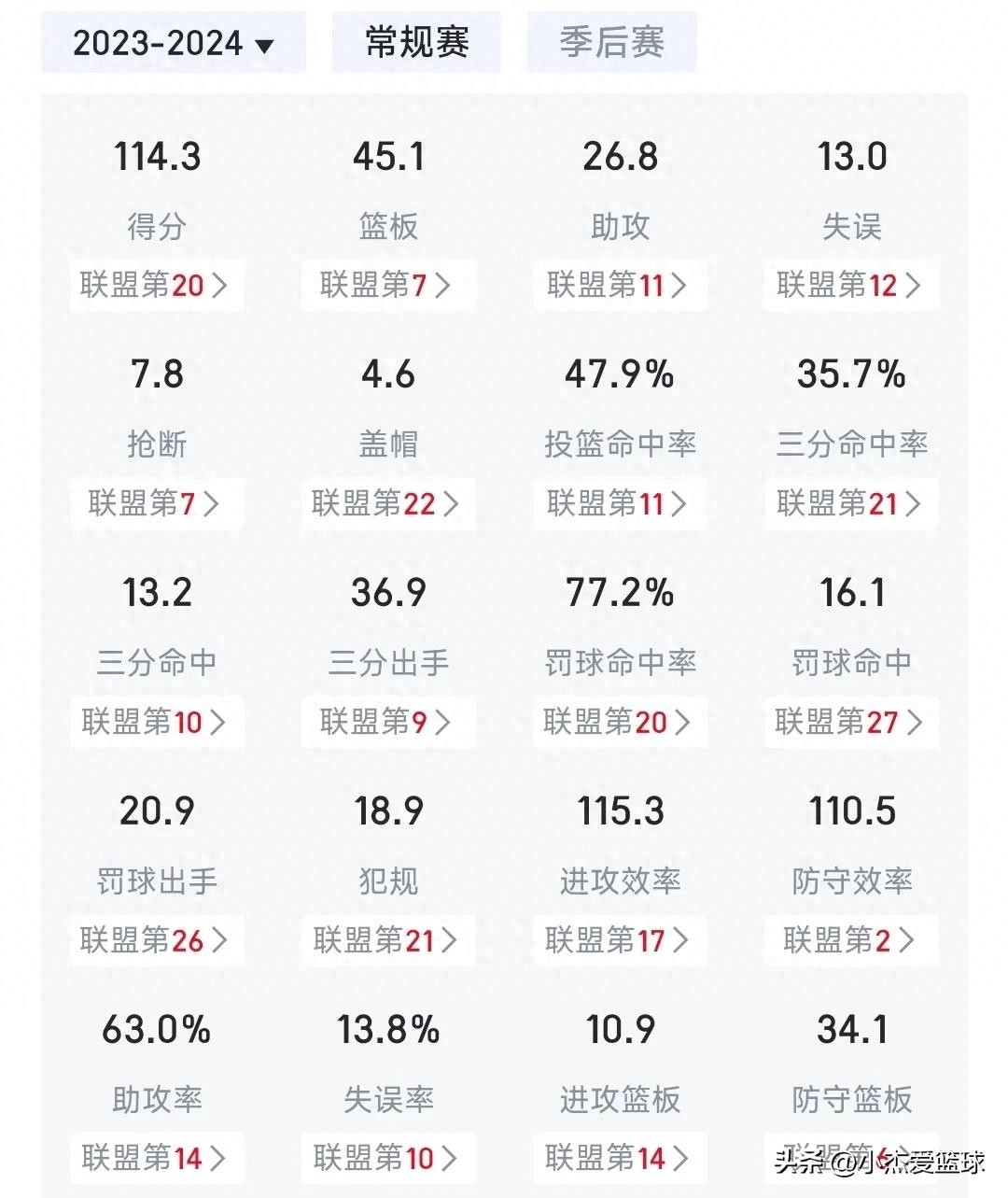Image resolution: width=1008 pixels, height=1198 pixels.
Task: Open league ranking for 助攻率
Action: pyautogui.click(x=156, y=1159)
